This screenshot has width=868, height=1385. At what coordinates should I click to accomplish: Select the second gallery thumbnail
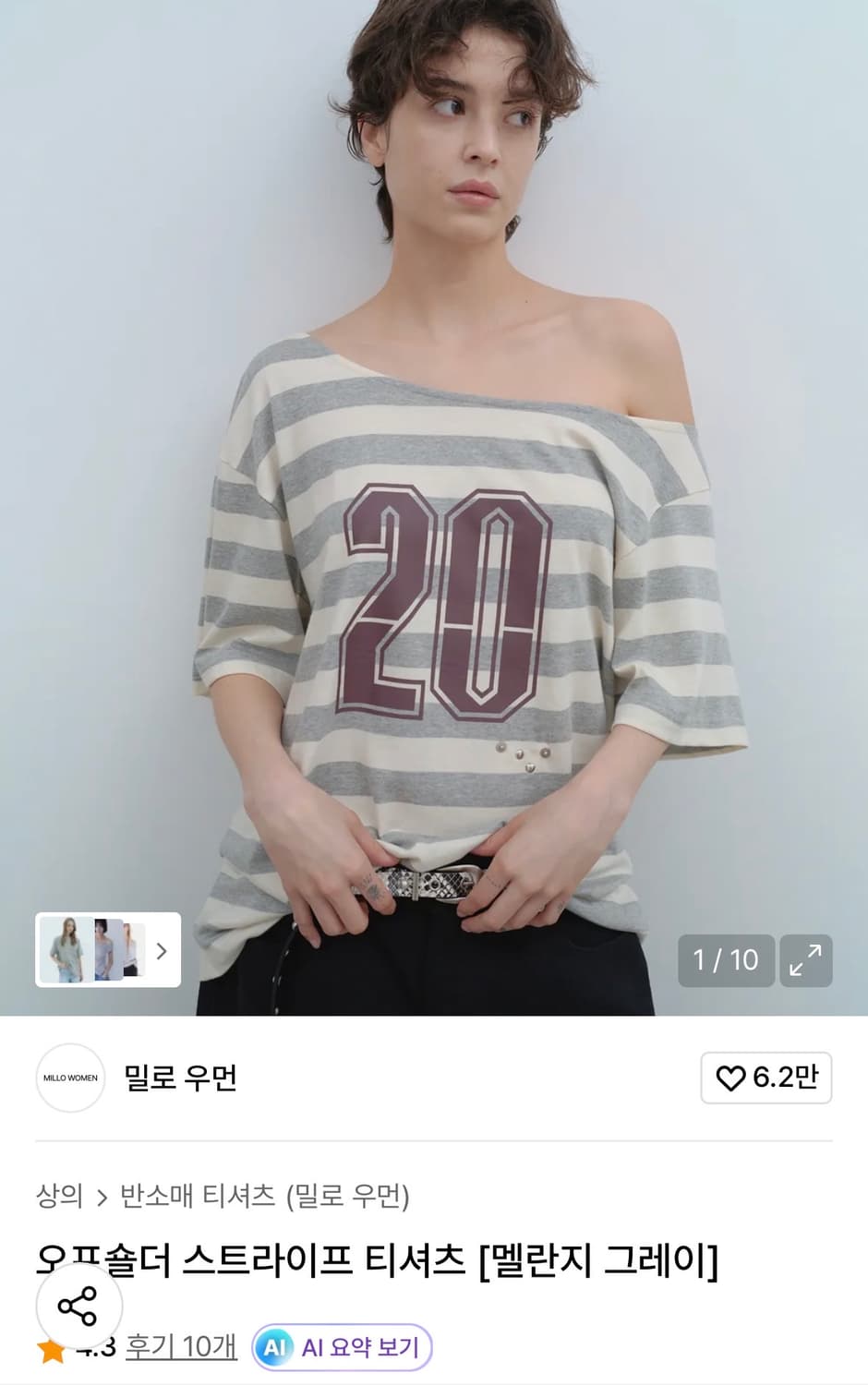pos(106,949)
